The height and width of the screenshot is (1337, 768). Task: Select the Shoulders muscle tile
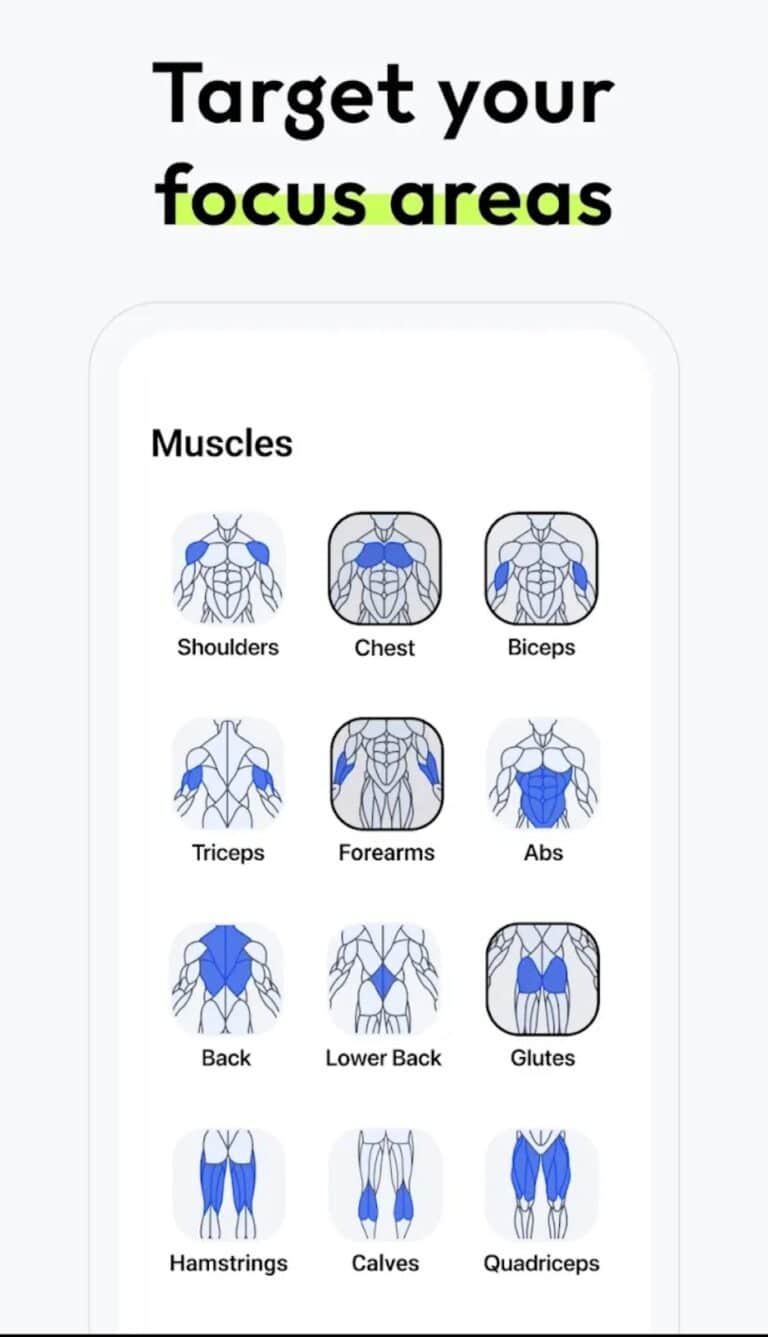(228, 568)
